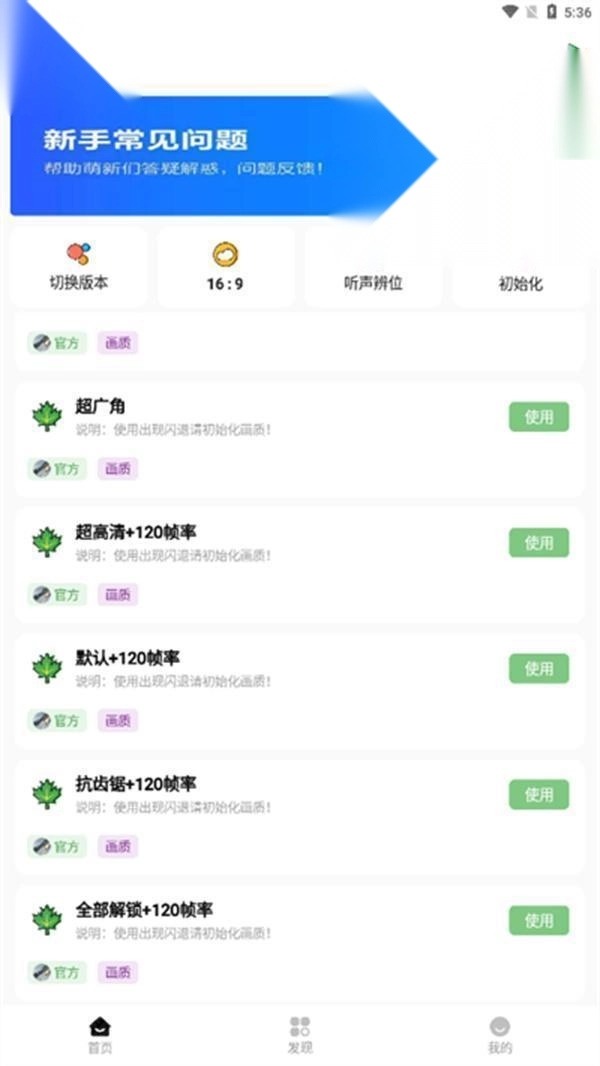The height and width of the screenshot is (1066, 600).
Task: Select the 16:9 aspect ratio option
Action: (225, 267)
